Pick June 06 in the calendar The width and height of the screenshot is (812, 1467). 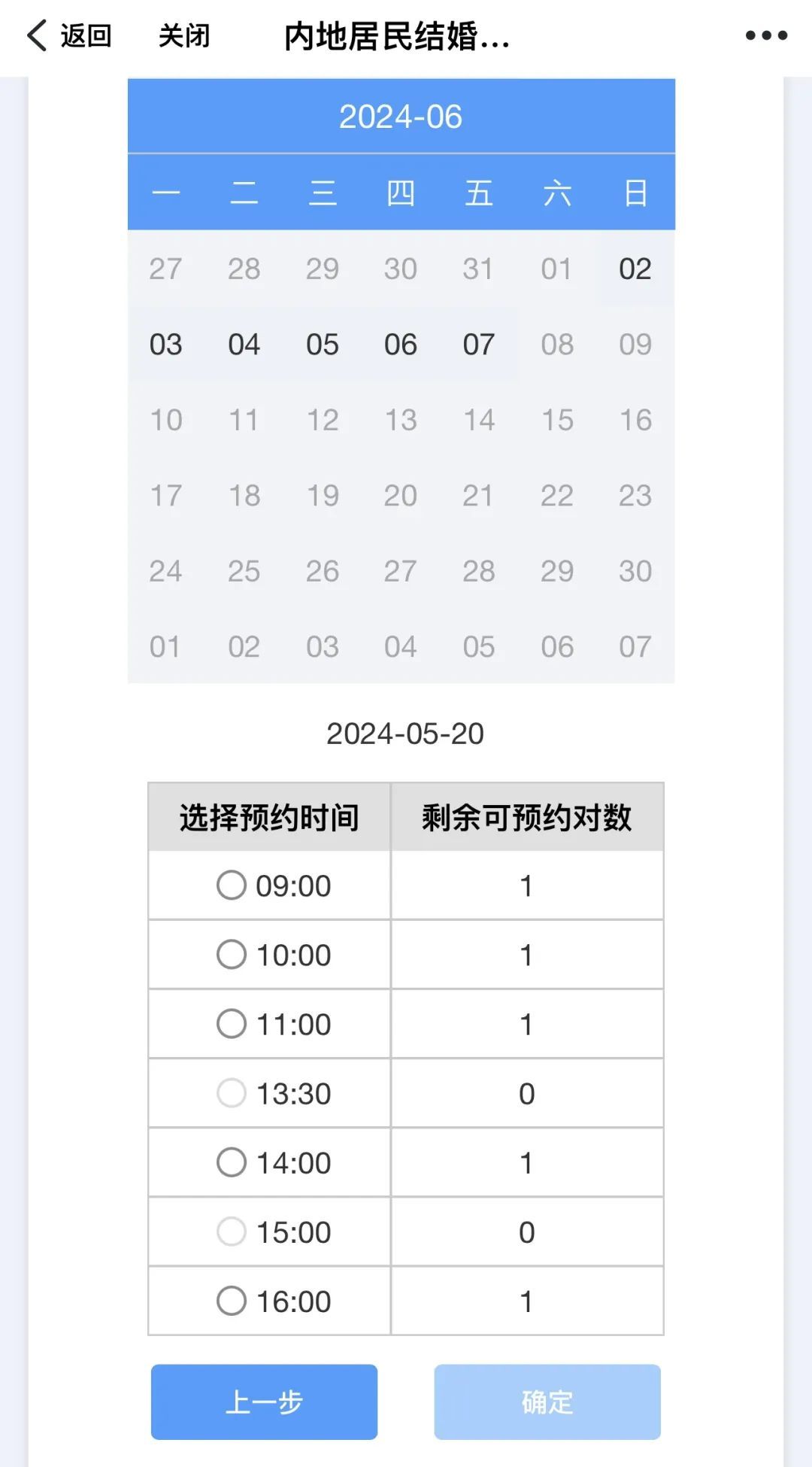click(401, 345)
